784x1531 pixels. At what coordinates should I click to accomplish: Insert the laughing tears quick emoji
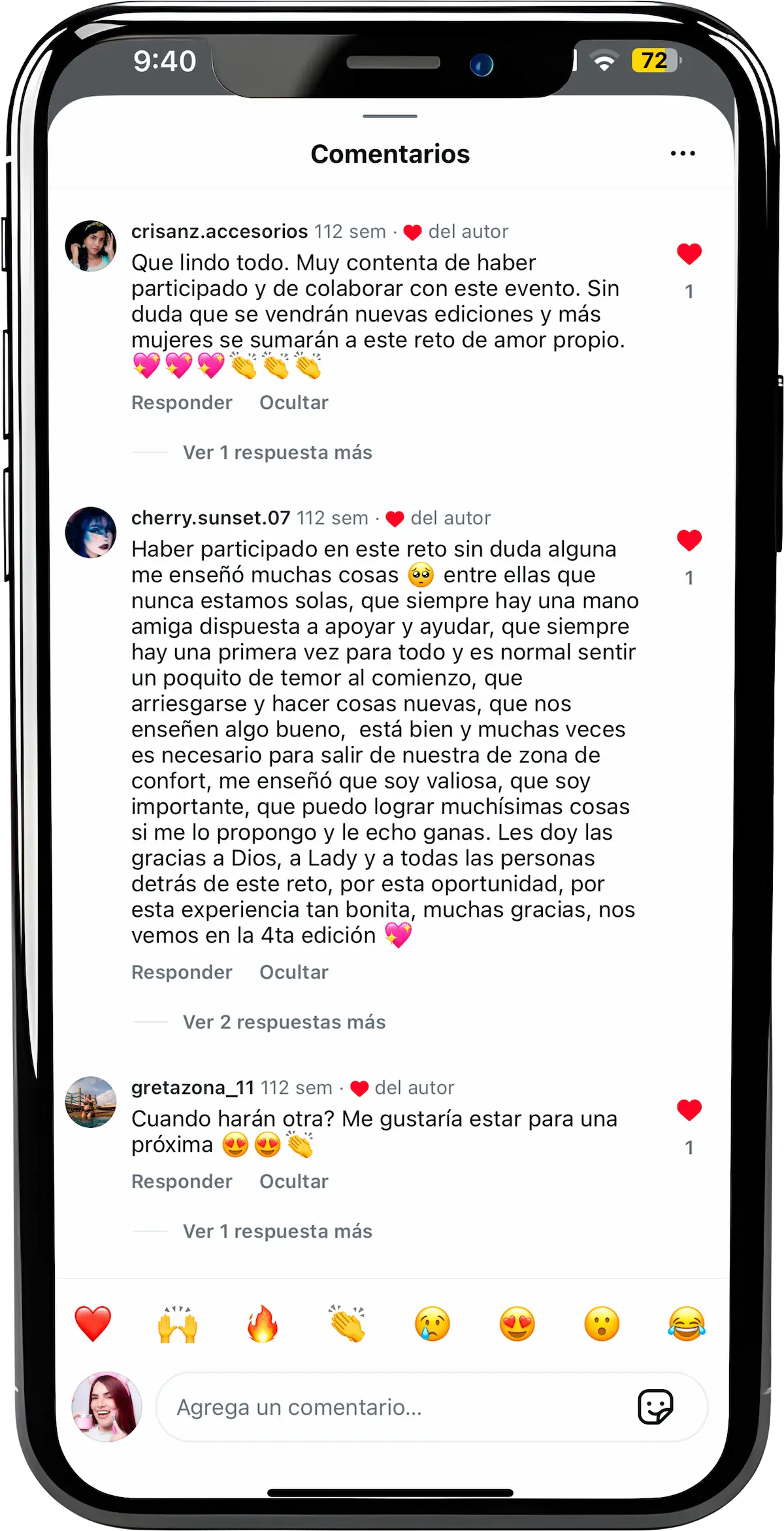(x=687, y=1324)
